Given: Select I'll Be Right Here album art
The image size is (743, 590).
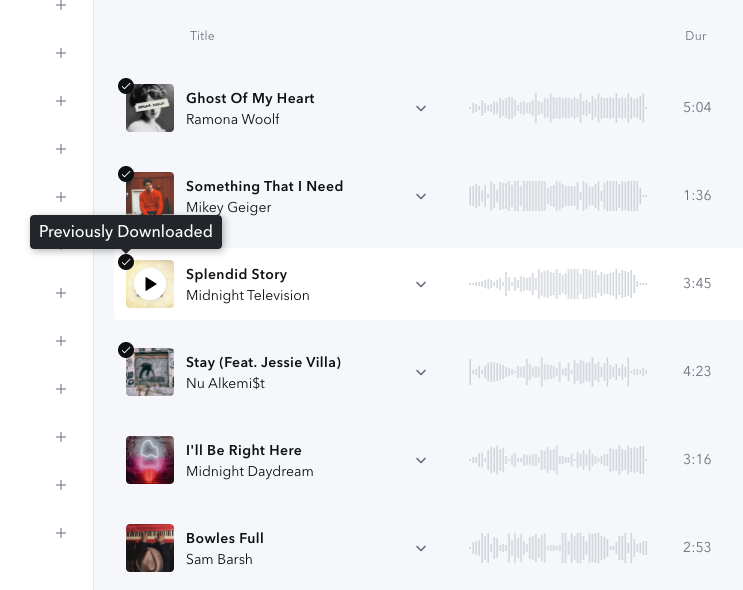Looking at the screenshot, I should coord(150,460).
